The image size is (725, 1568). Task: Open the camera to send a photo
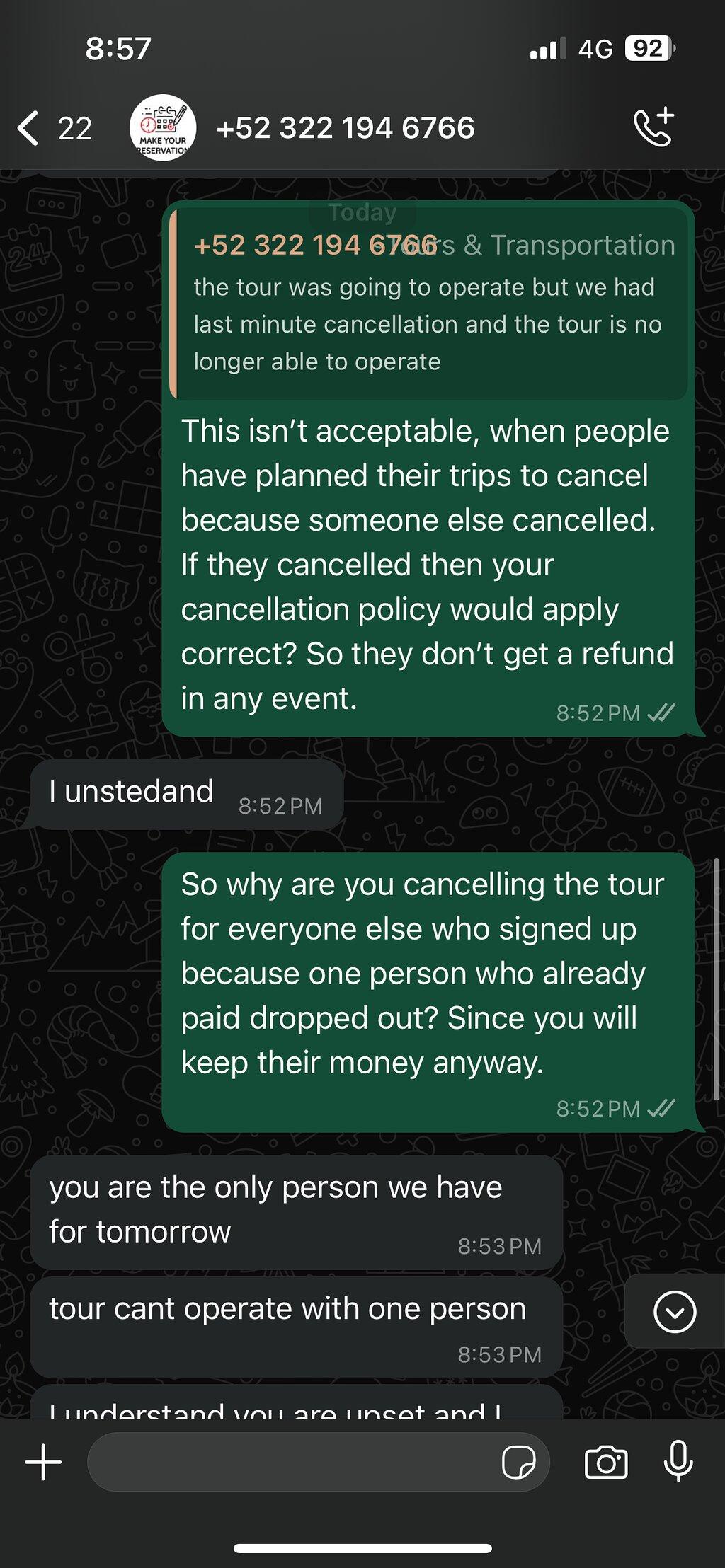point(606,1463)
